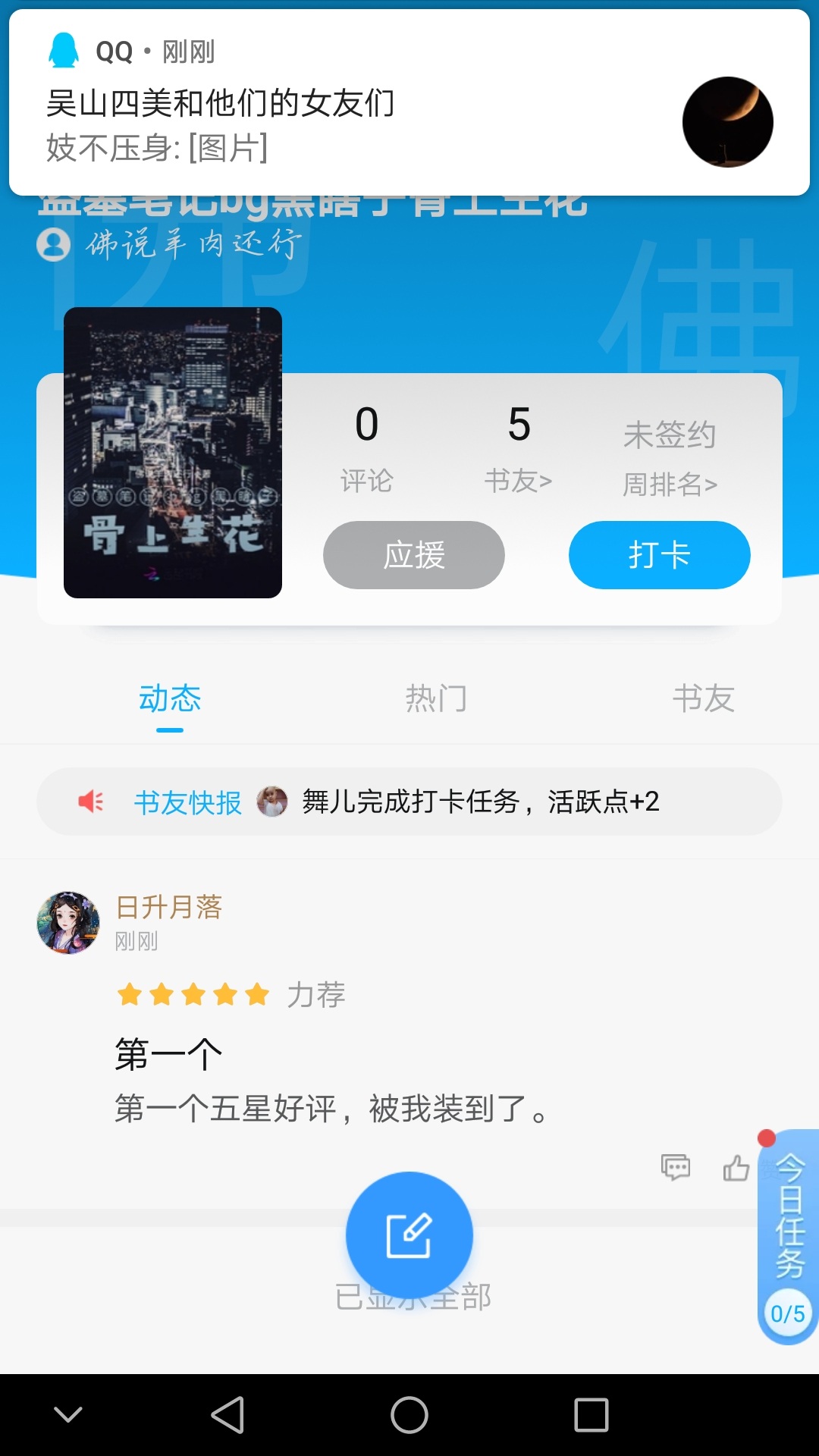Switch to the 热门 tab

(x=436, y=698)
